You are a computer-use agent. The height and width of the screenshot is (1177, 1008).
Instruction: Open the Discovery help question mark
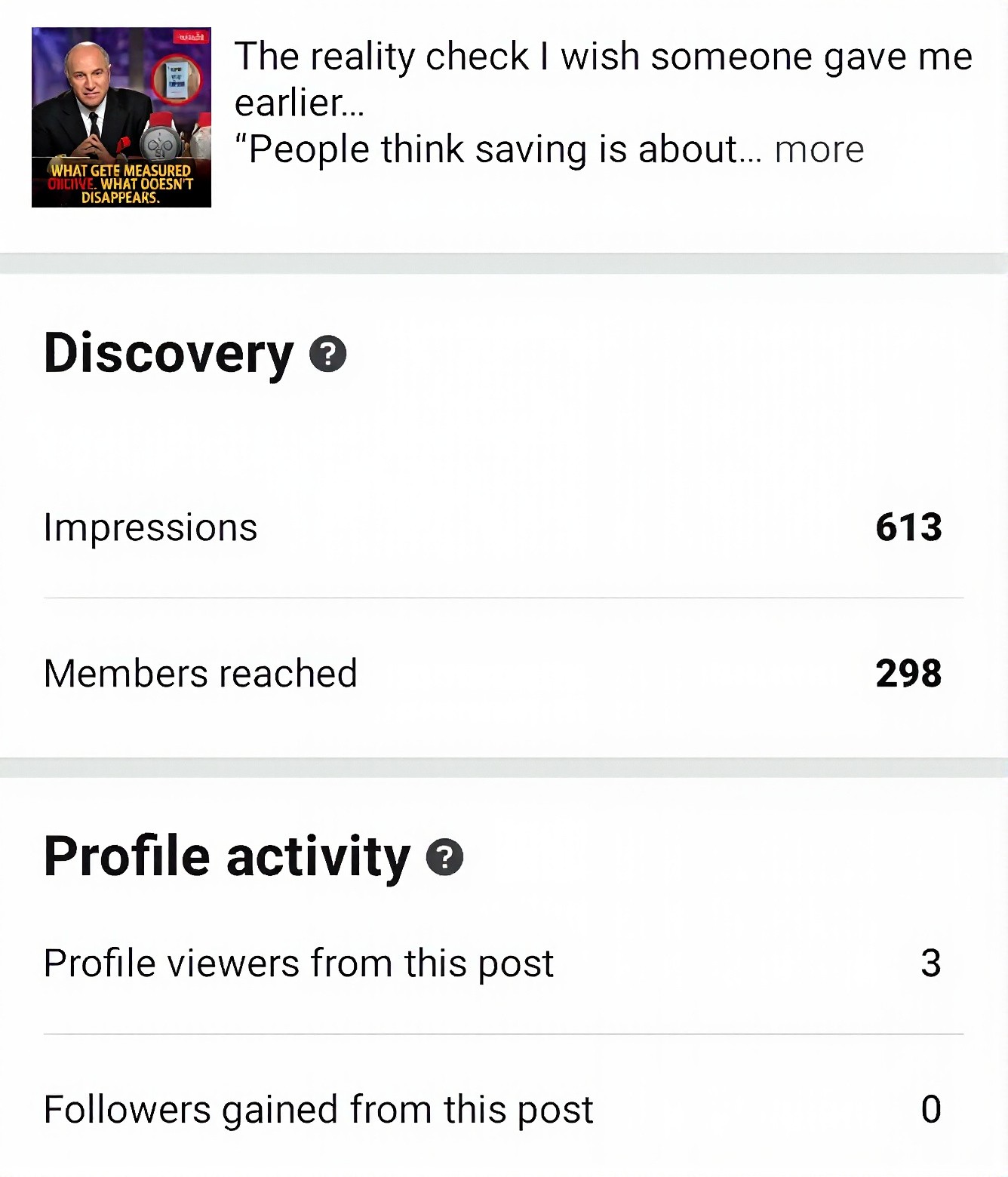(328, 354)
